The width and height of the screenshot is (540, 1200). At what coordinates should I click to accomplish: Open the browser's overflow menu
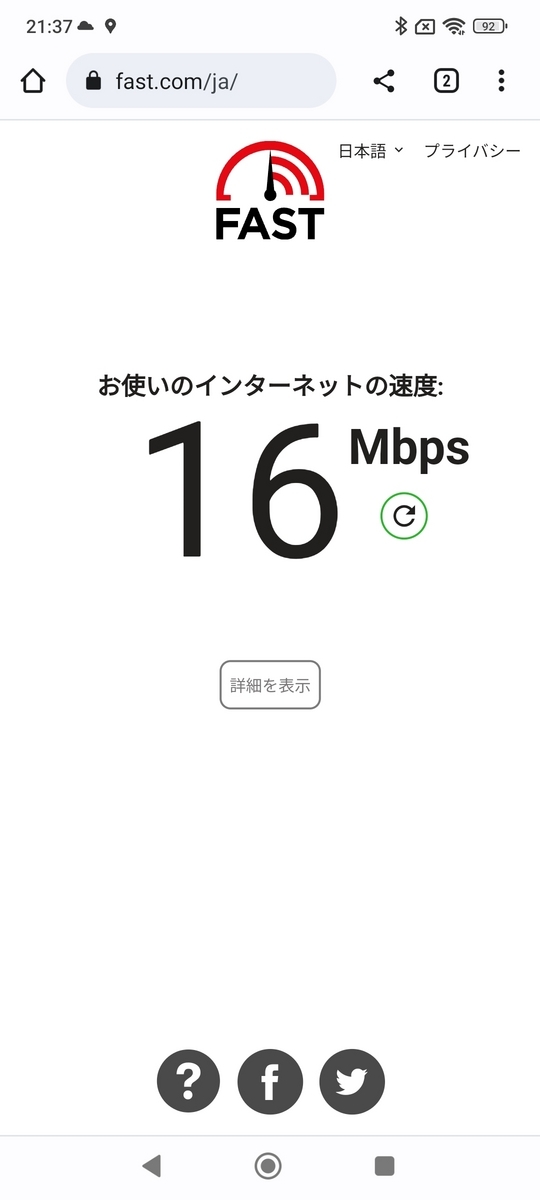coord(502,81)
